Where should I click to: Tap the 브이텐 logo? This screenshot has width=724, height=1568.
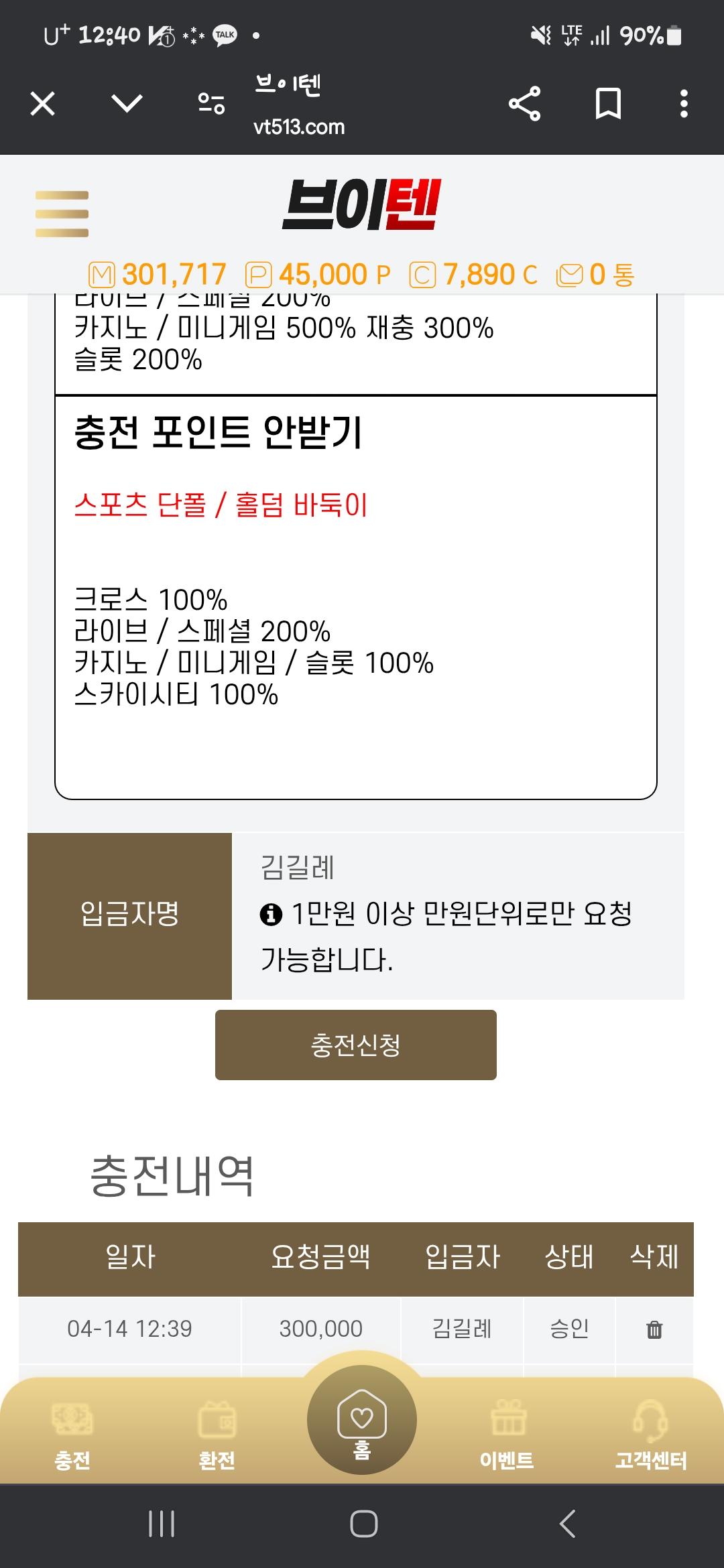(x=361, y=205)
